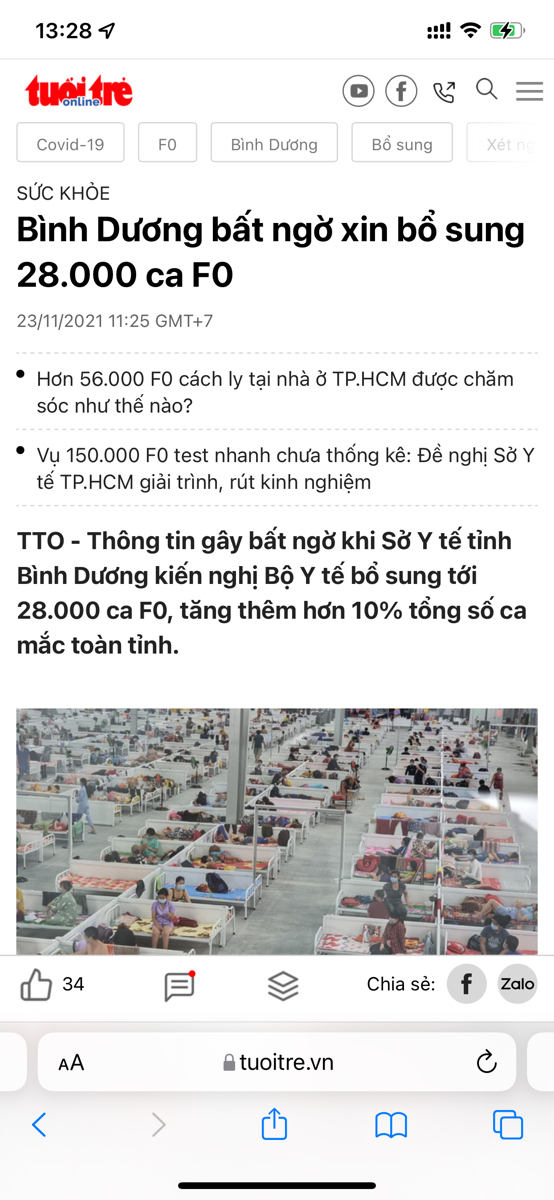The image size is (554, 1200).
Task: Open the Tuổi Trẻ YouTube channel icon
Action: click(x=358, y=91)
